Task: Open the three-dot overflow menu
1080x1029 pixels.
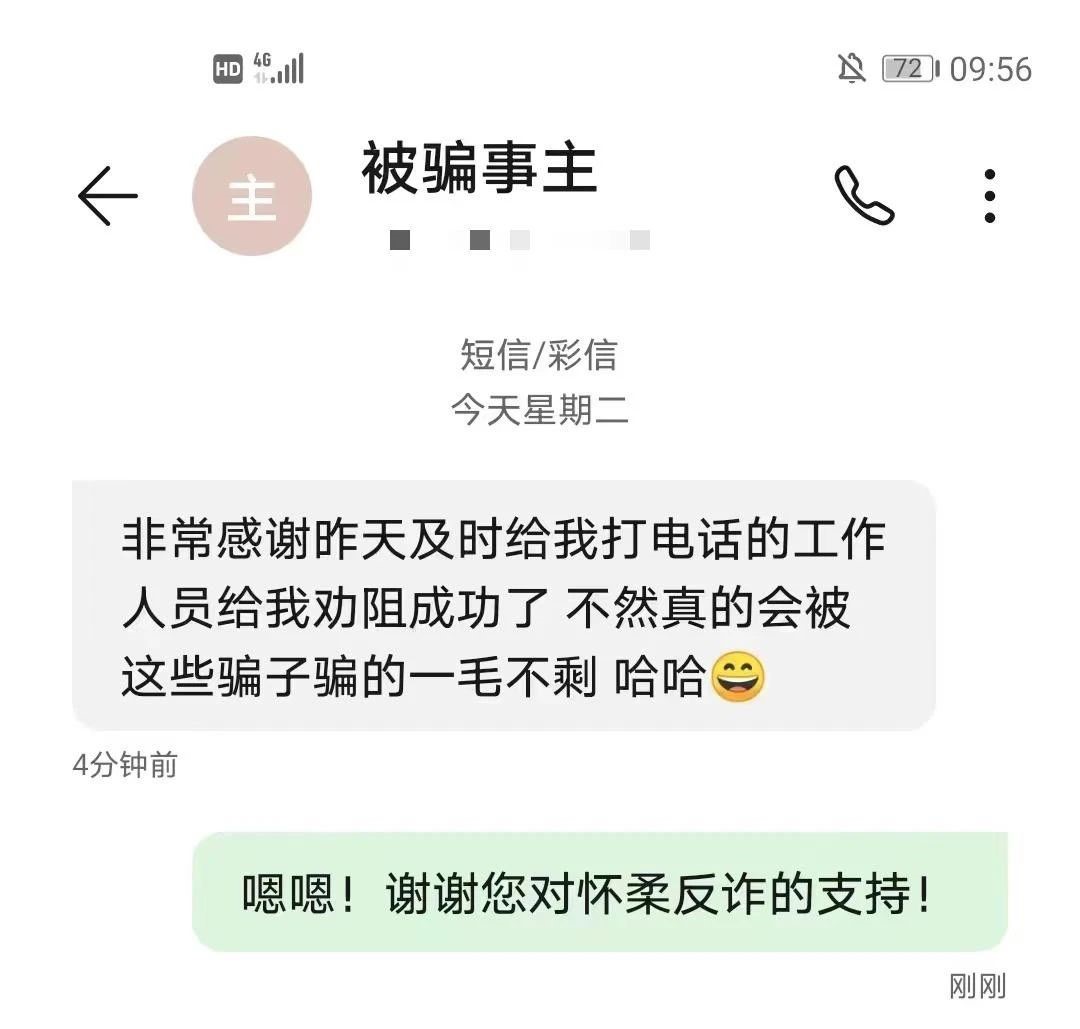Action: coord(989,196)
